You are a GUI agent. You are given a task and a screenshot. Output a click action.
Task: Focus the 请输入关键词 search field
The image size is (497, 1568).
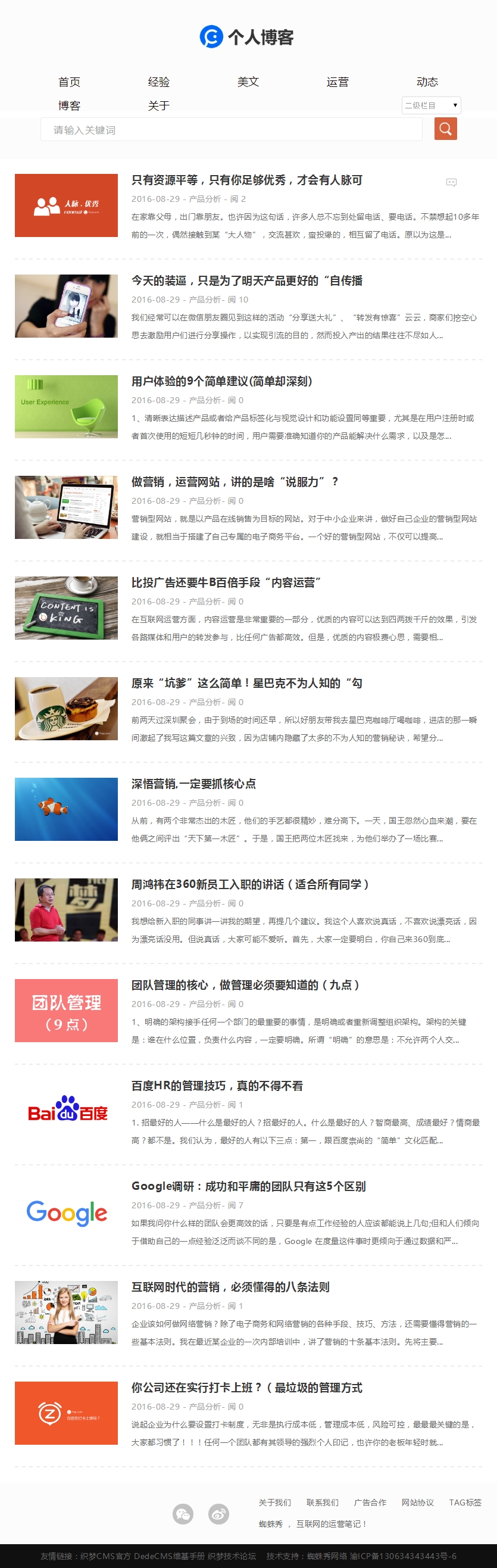tap(231, 130)
